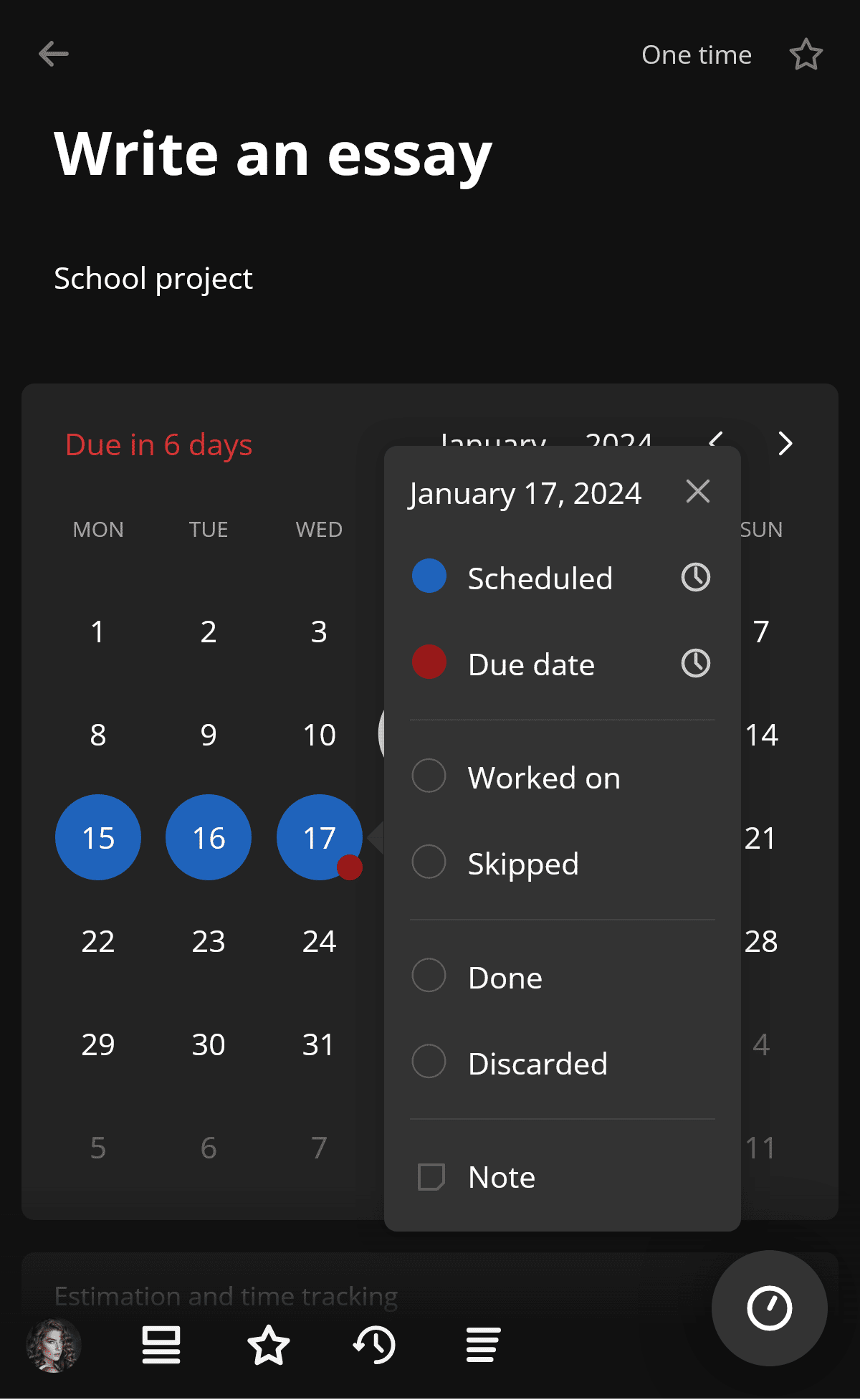Mark the day as Worked on
Viewport: 860px width, 1400px height.
point(429,776)
